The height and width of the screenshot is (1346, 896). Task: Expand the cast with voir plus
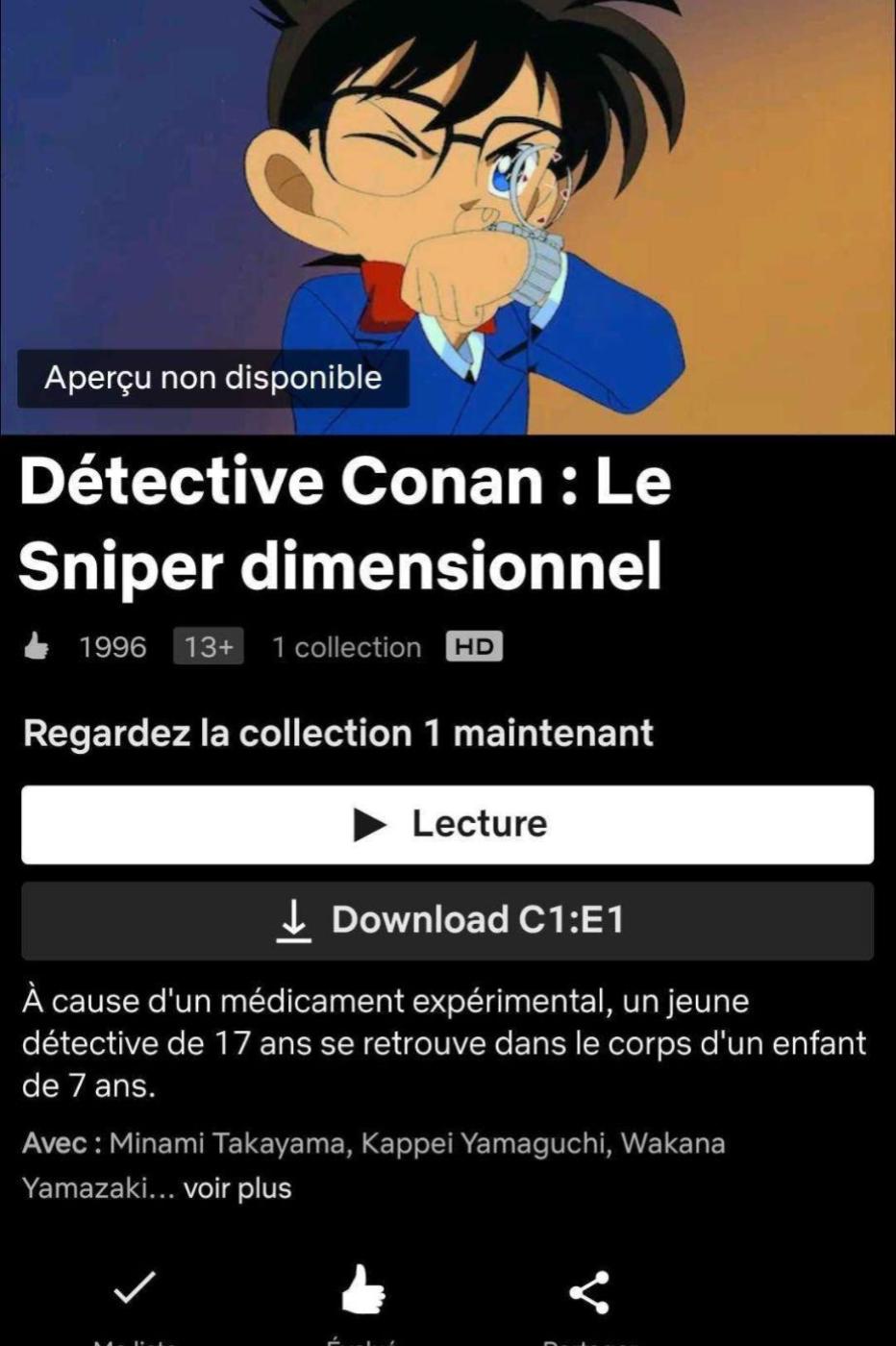(x=237, y=1188)
